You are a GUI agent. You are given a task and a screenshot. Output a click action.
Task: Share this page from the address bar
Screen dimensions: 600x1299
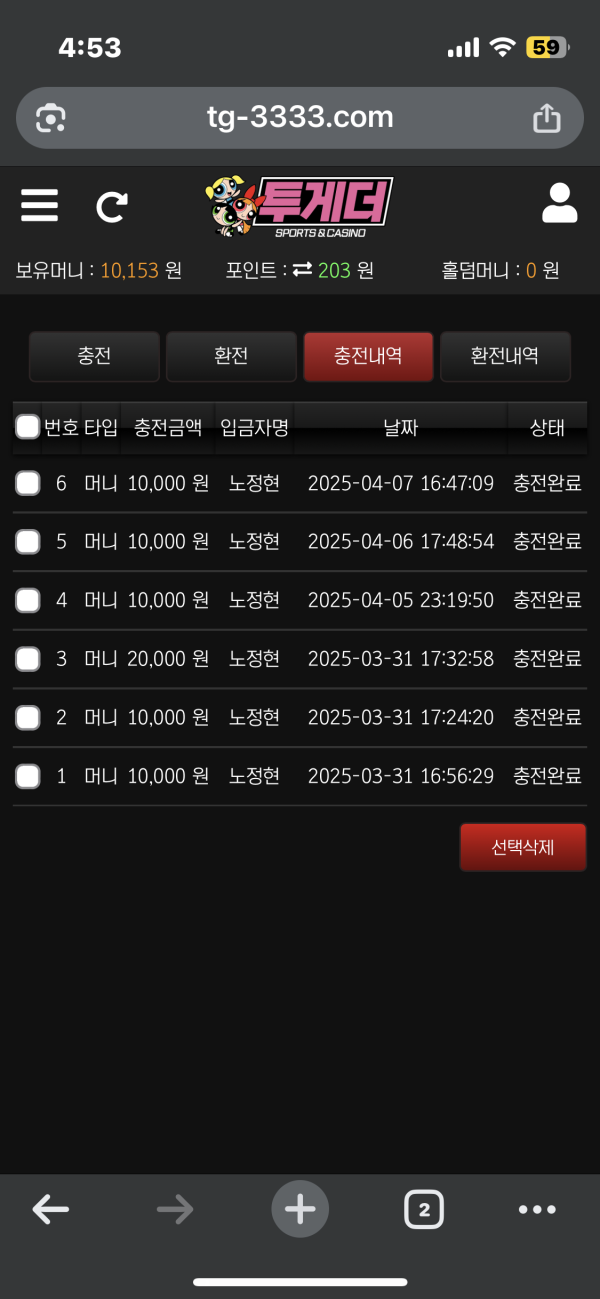(547, 119)
